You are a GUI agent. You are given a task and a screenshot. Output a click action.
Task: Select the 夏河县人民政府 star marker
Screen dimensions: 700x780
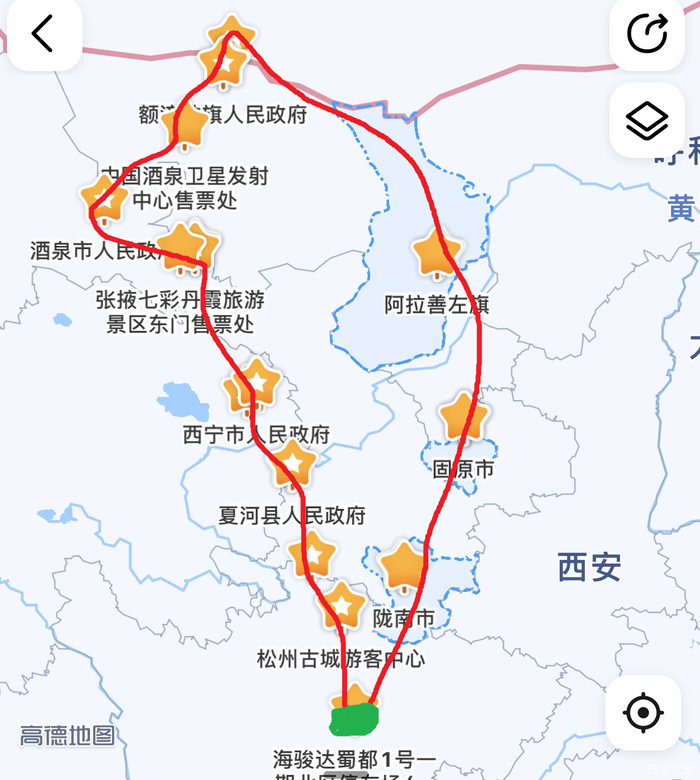coord(294,463)
